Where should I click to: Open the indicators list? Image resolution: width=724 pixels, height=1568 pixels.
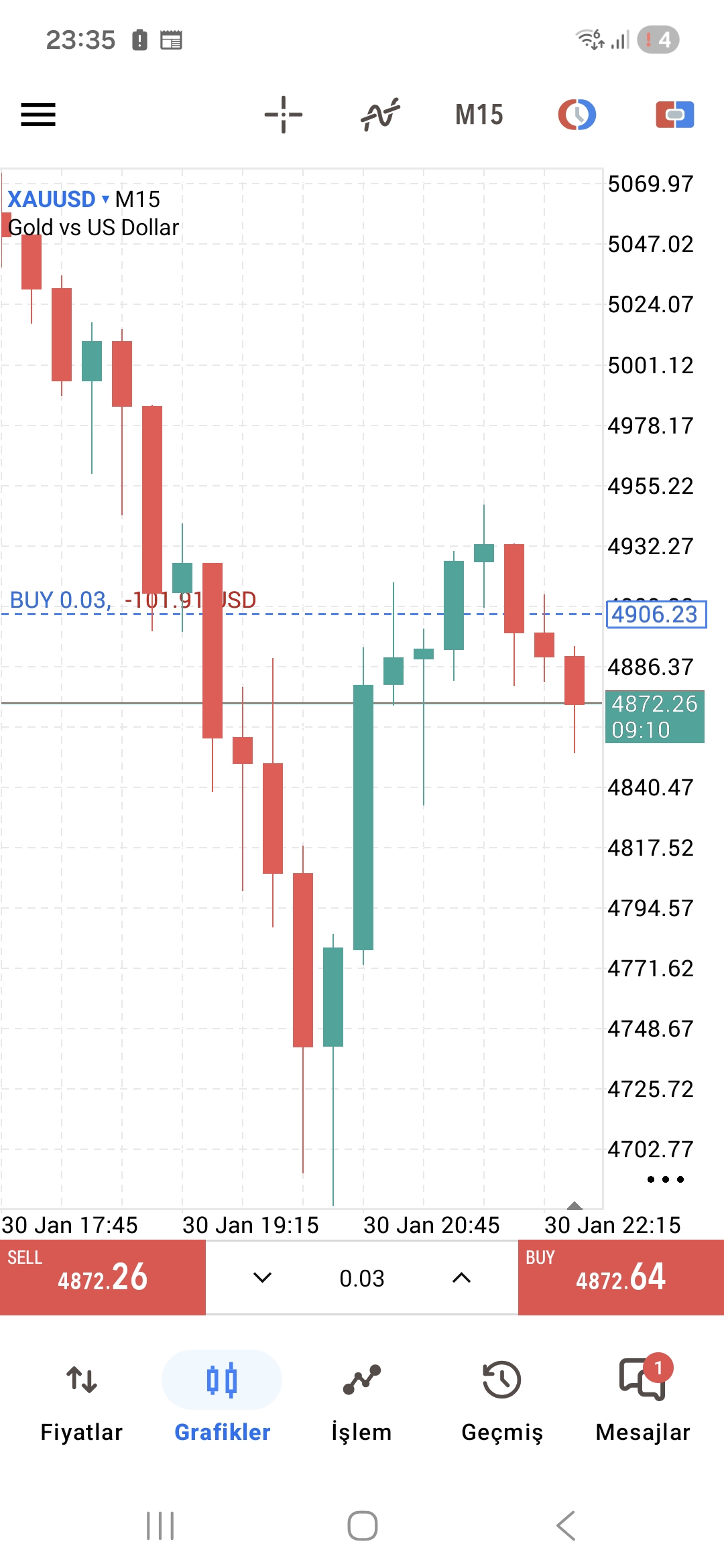point(380,115)
